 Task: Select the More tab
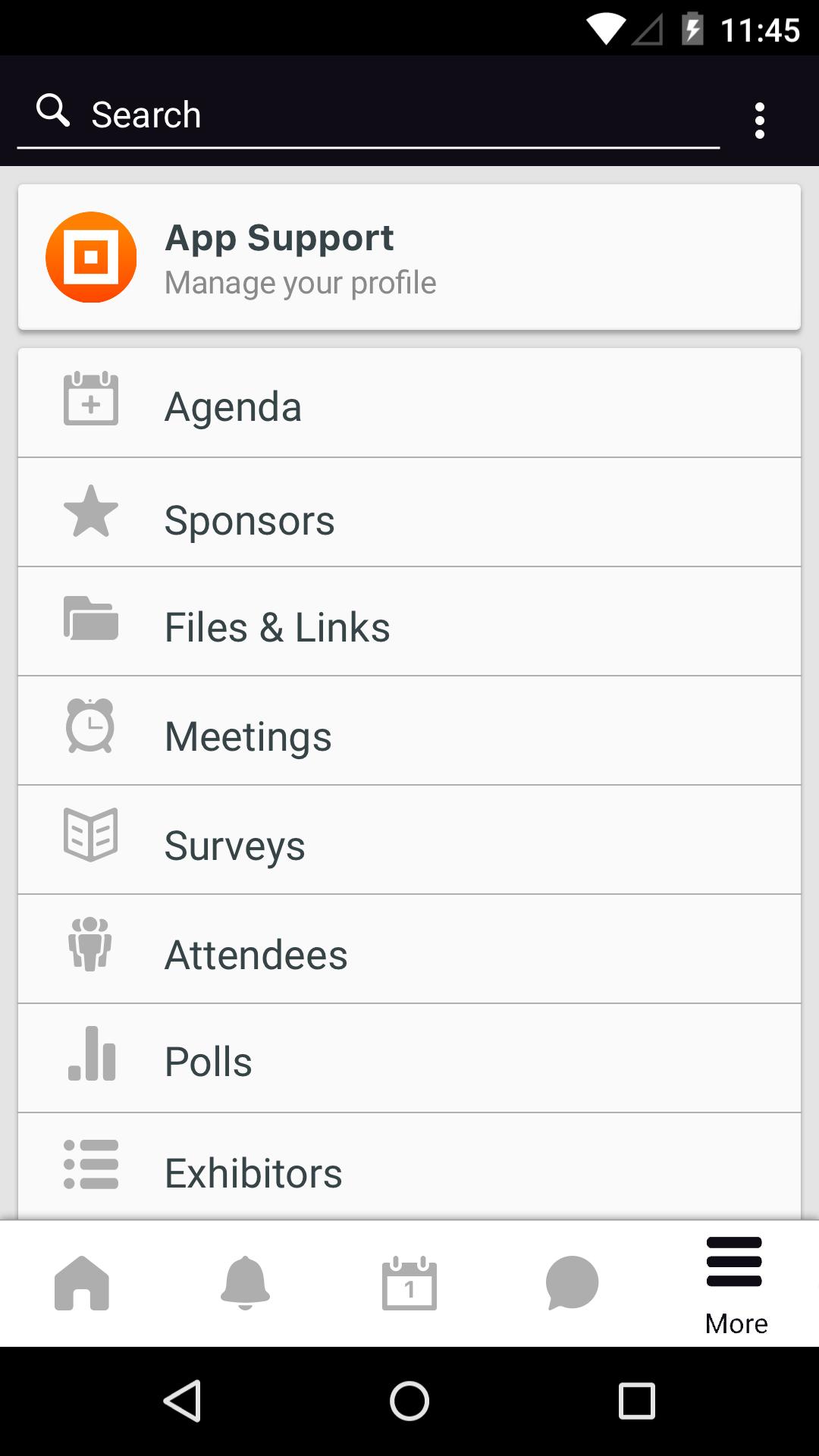pyautogui.click(x=735, y=1285)
